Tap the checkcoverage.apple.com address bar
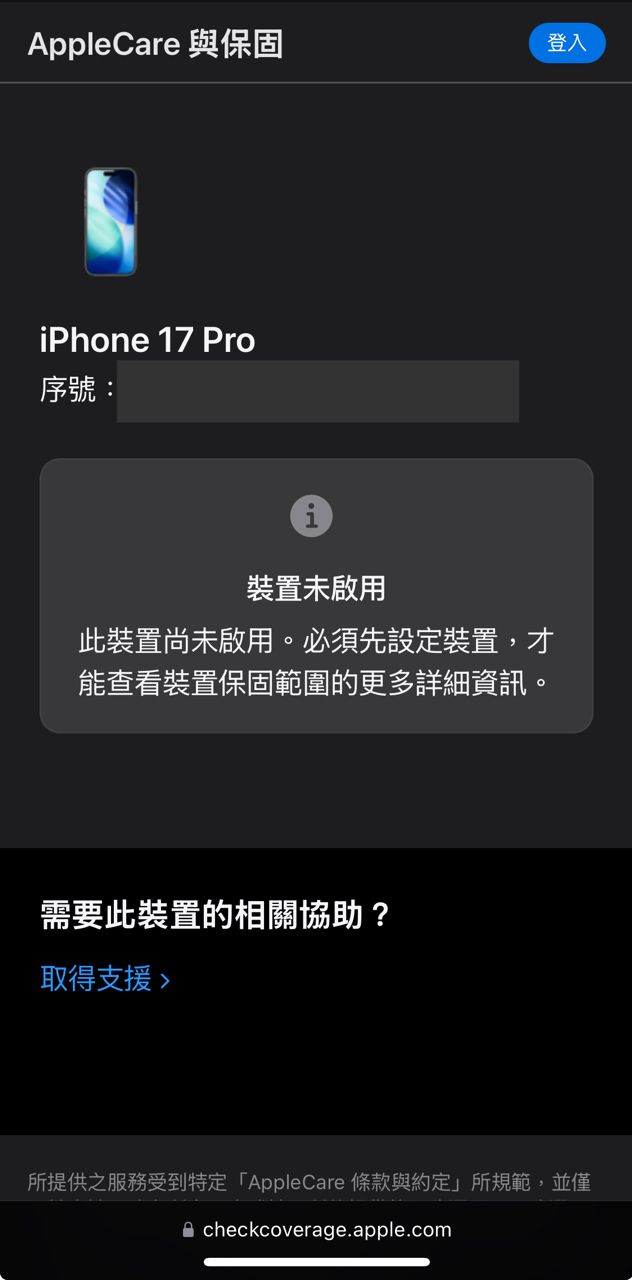 316,1230
